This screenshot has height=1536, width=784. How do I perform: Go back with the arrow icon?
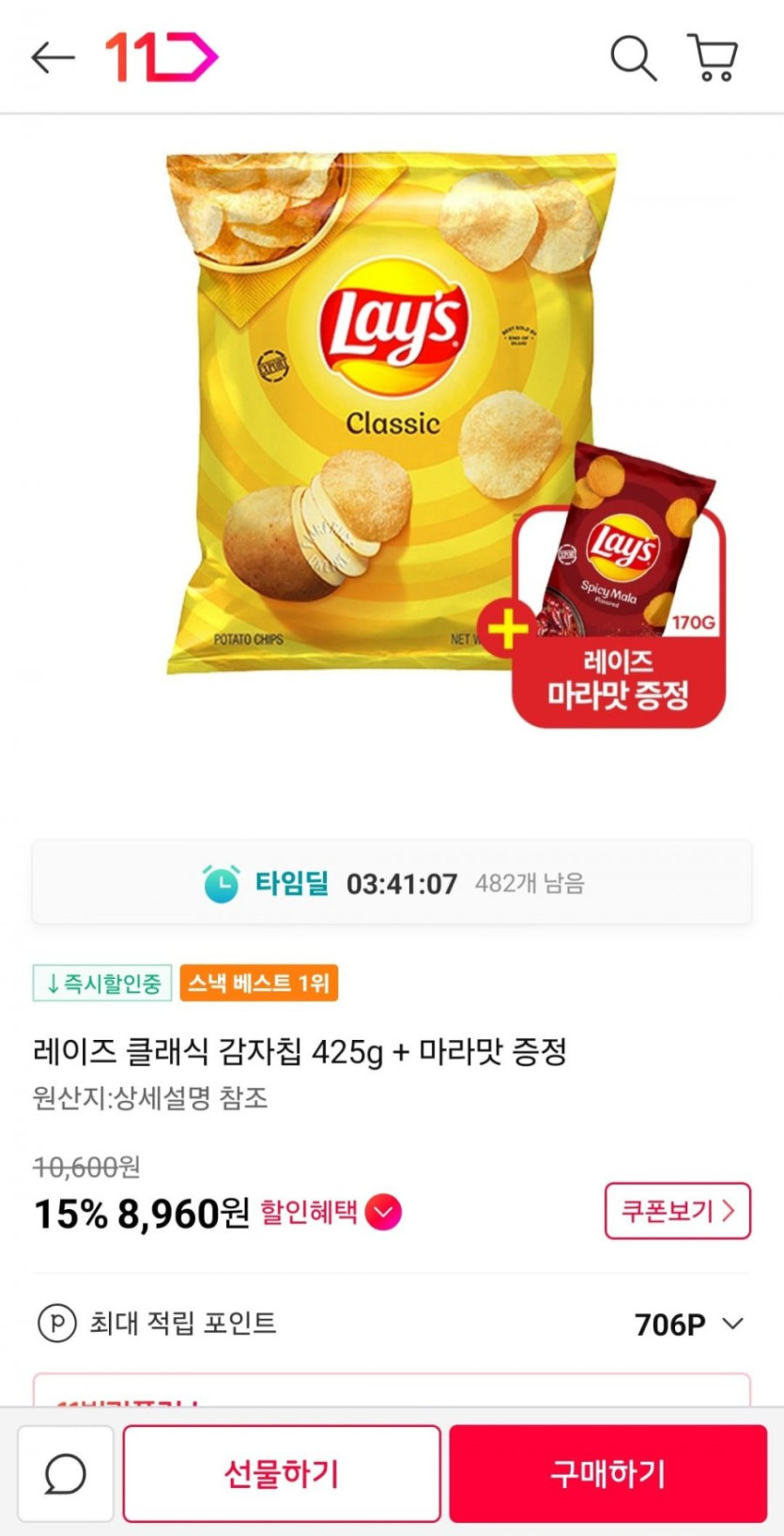(x=53, y=58)
